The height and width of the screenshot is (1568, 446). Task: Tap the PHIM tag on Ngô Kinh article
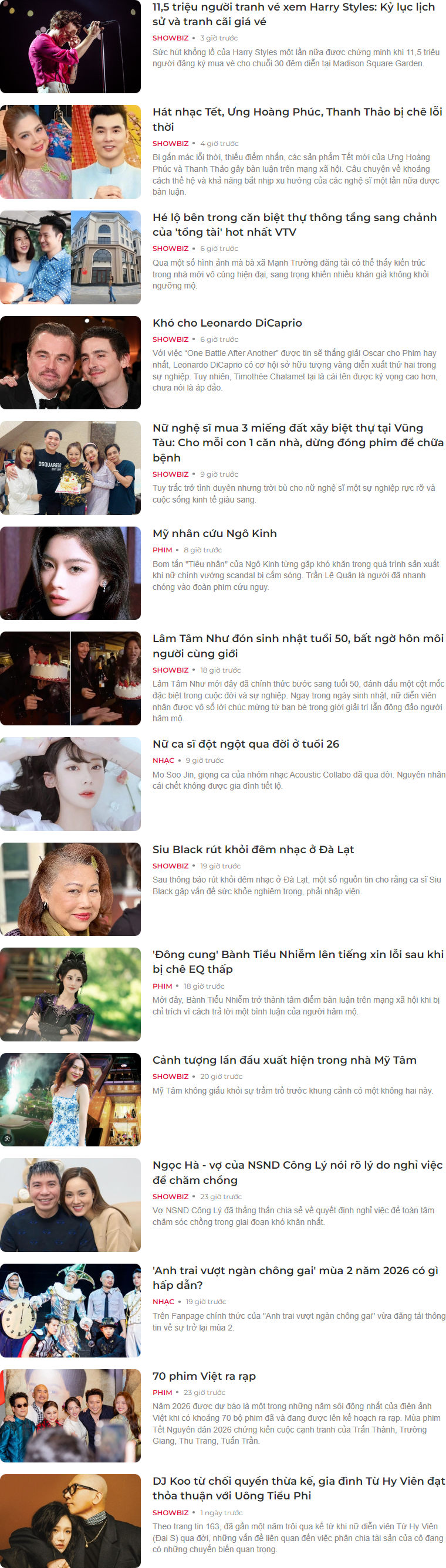coord(162,549)
